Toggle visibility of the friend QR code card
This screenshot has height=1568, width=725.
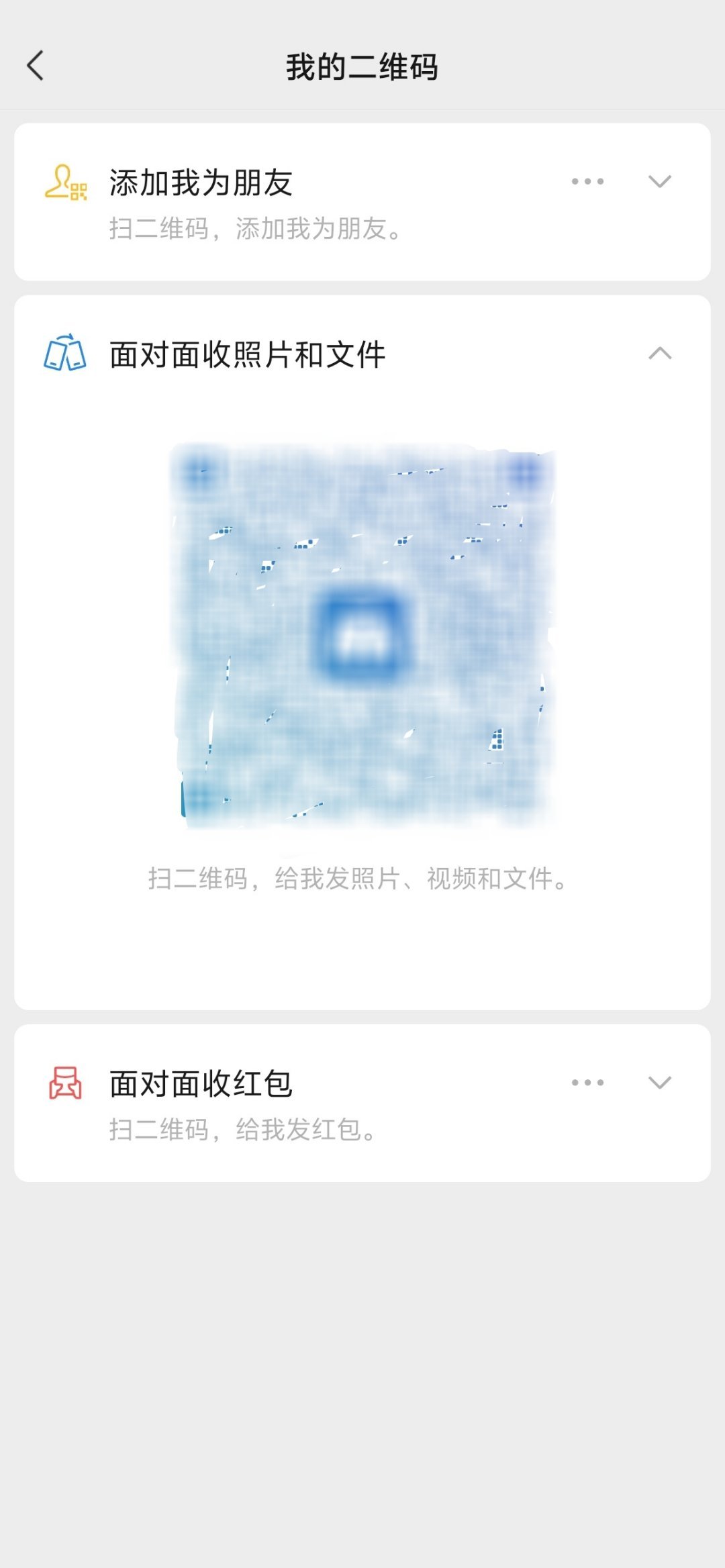(659, 181)
